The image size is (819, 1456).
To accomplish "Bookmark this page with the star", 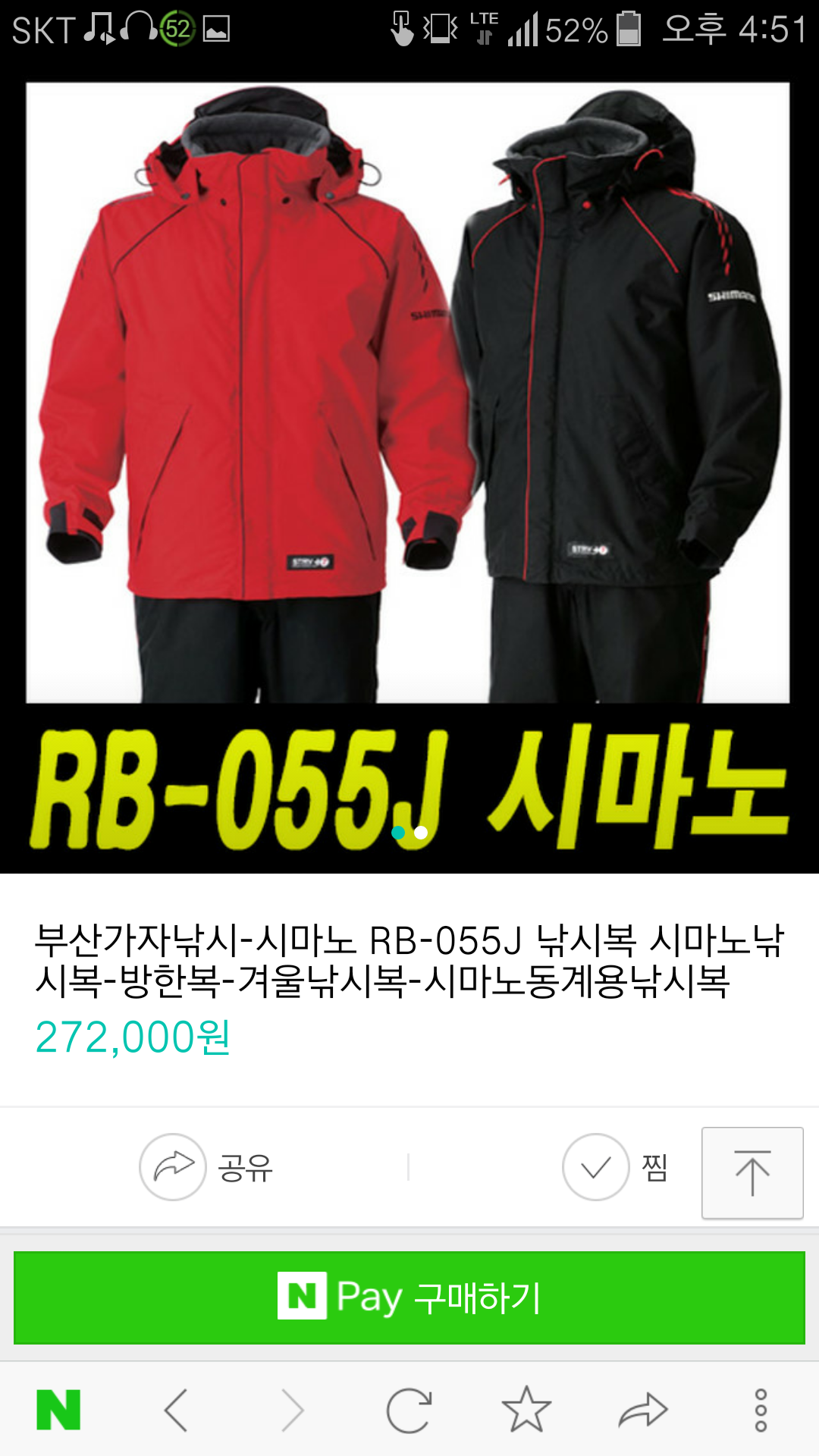I will click(526, 1410).
